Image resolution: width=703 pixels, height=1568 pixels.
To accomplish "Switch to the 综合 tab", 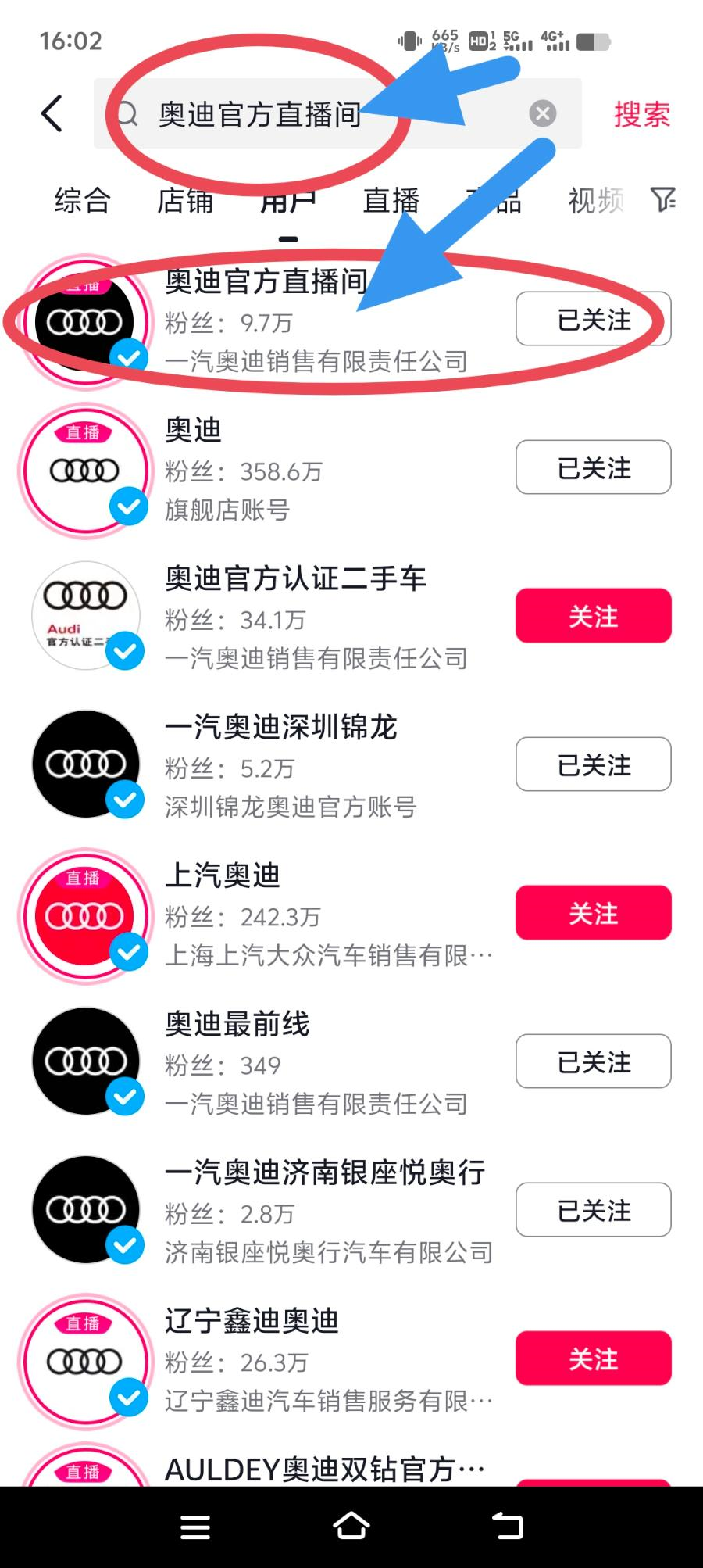I will pos(82,201).
